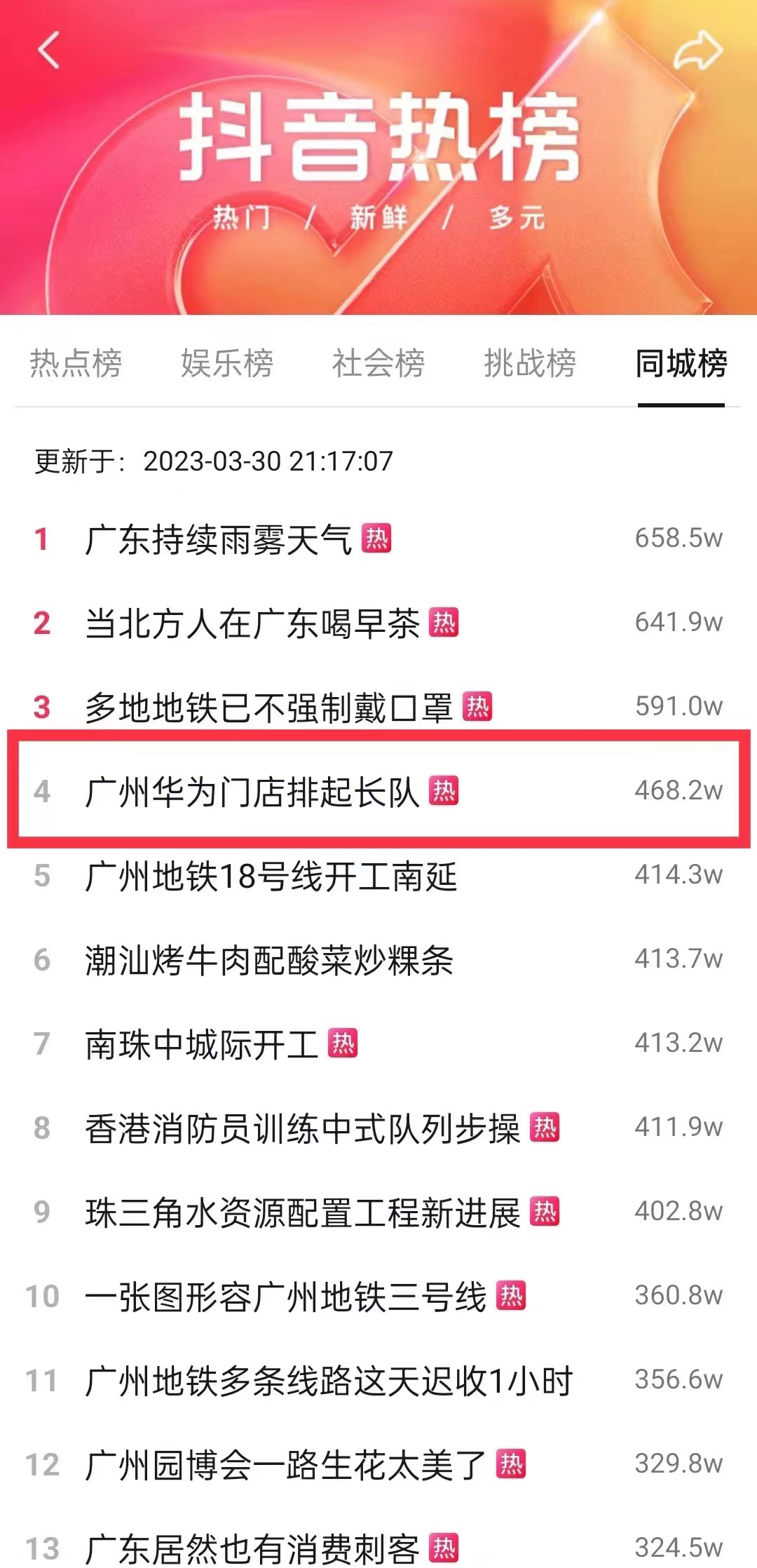Open topic 一张图形容广州地铁三号线

click(286, 1297)
